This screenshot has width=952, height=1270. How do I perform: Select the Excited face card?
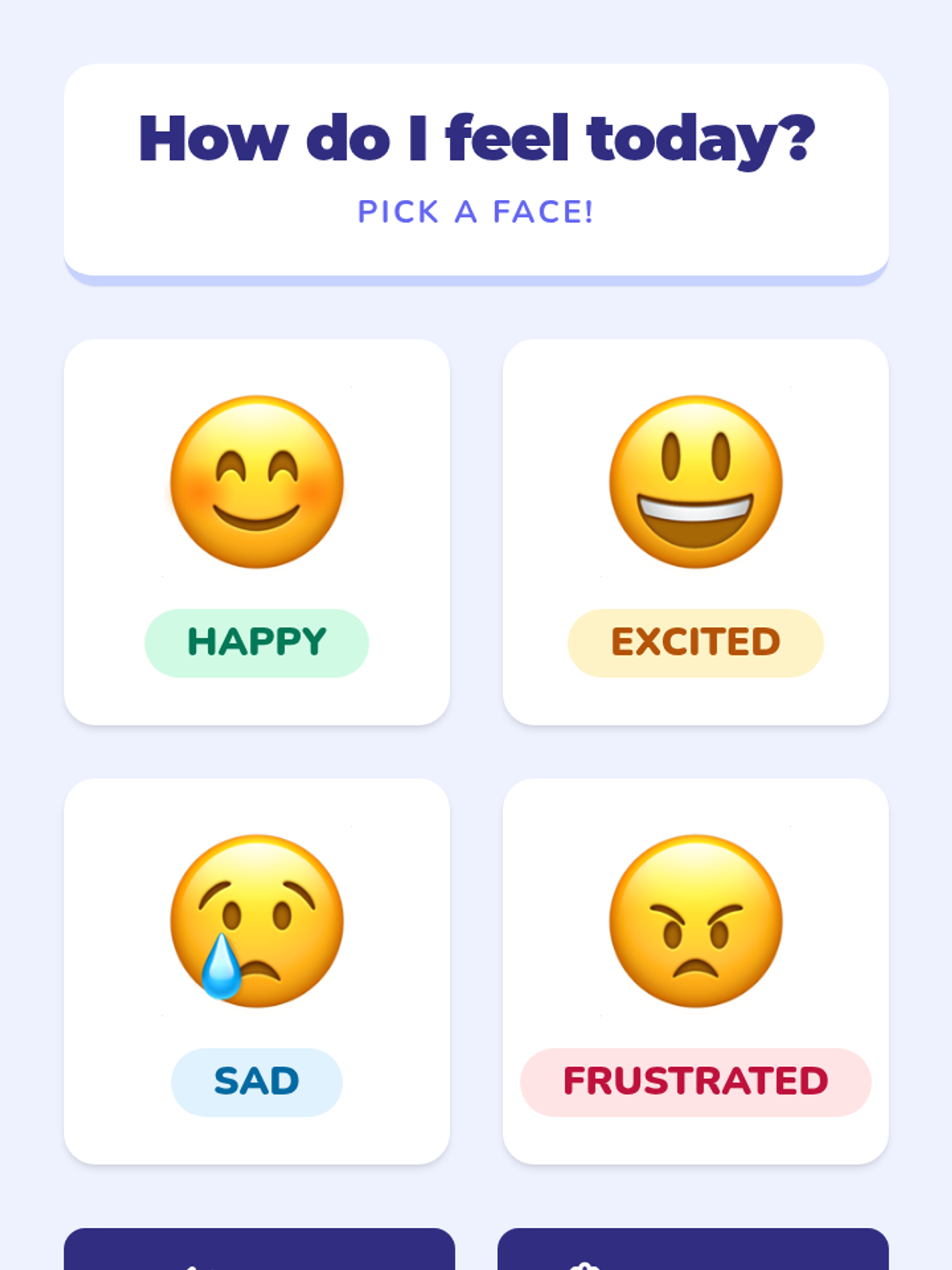[x=695, y=532]
